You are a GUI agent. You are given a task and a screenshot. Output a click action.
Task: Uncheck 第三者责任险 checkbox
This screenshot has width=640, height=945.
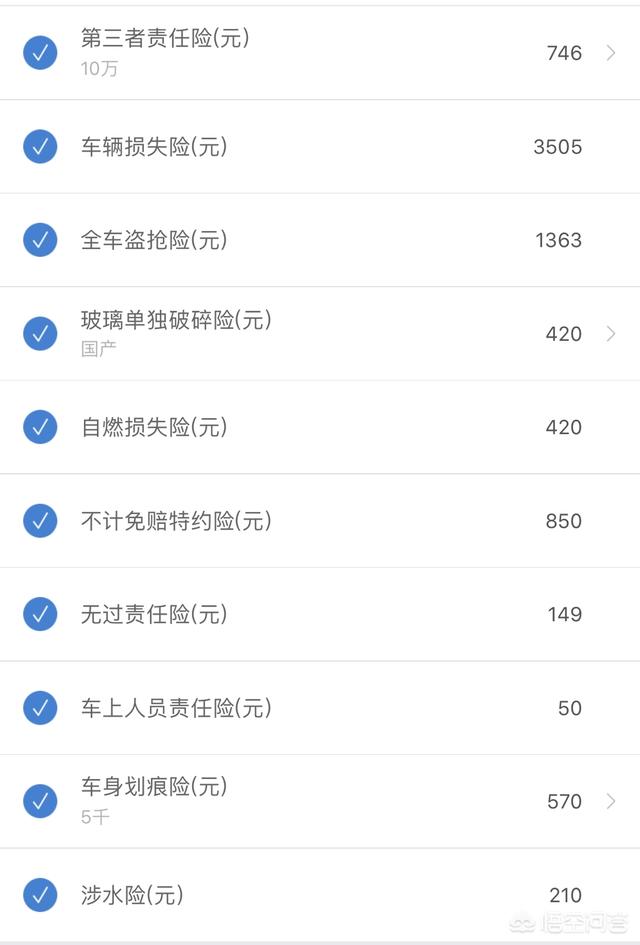(40, 52)
